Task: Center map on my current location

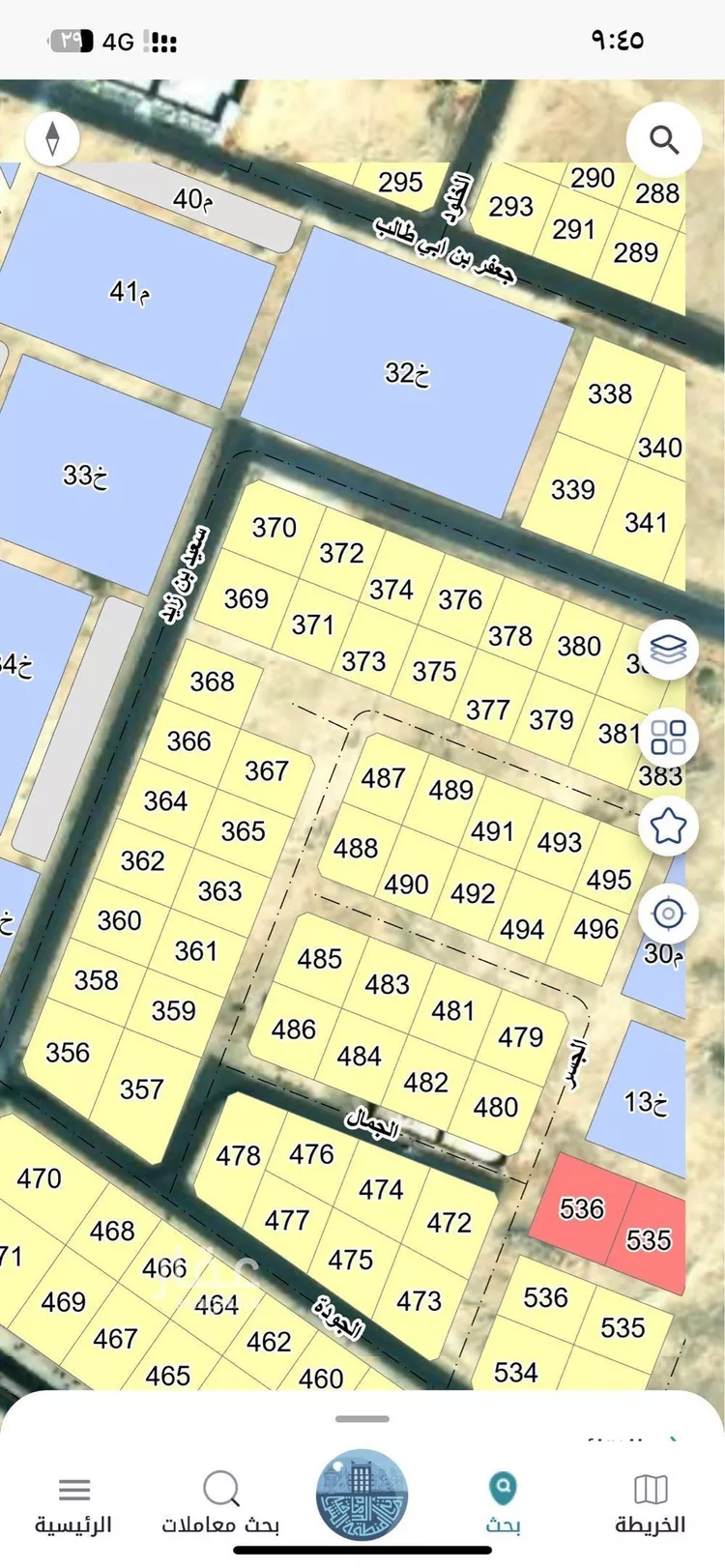Action: tap(668, 913)
